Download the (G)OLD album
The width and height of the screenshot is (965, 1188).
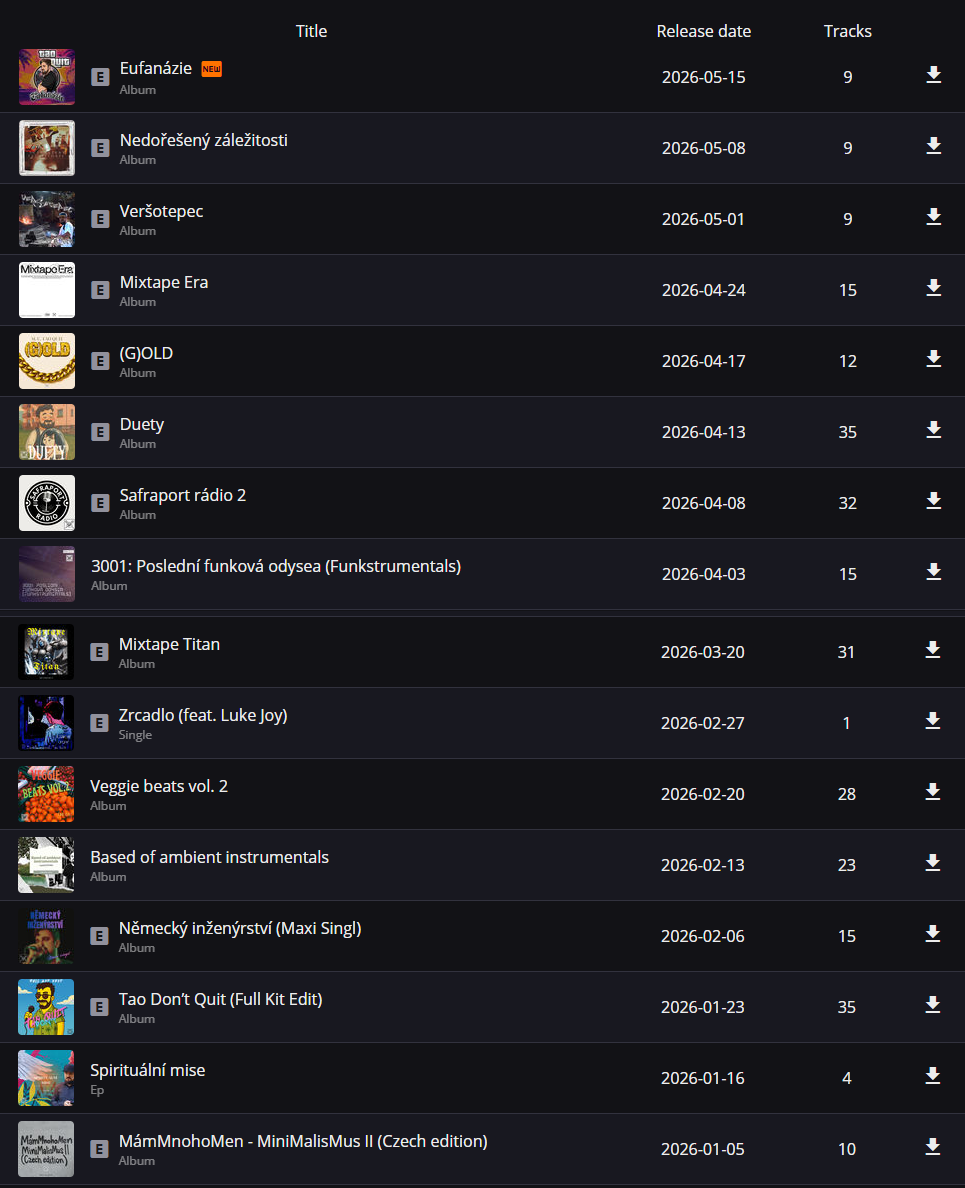(933, 359)
